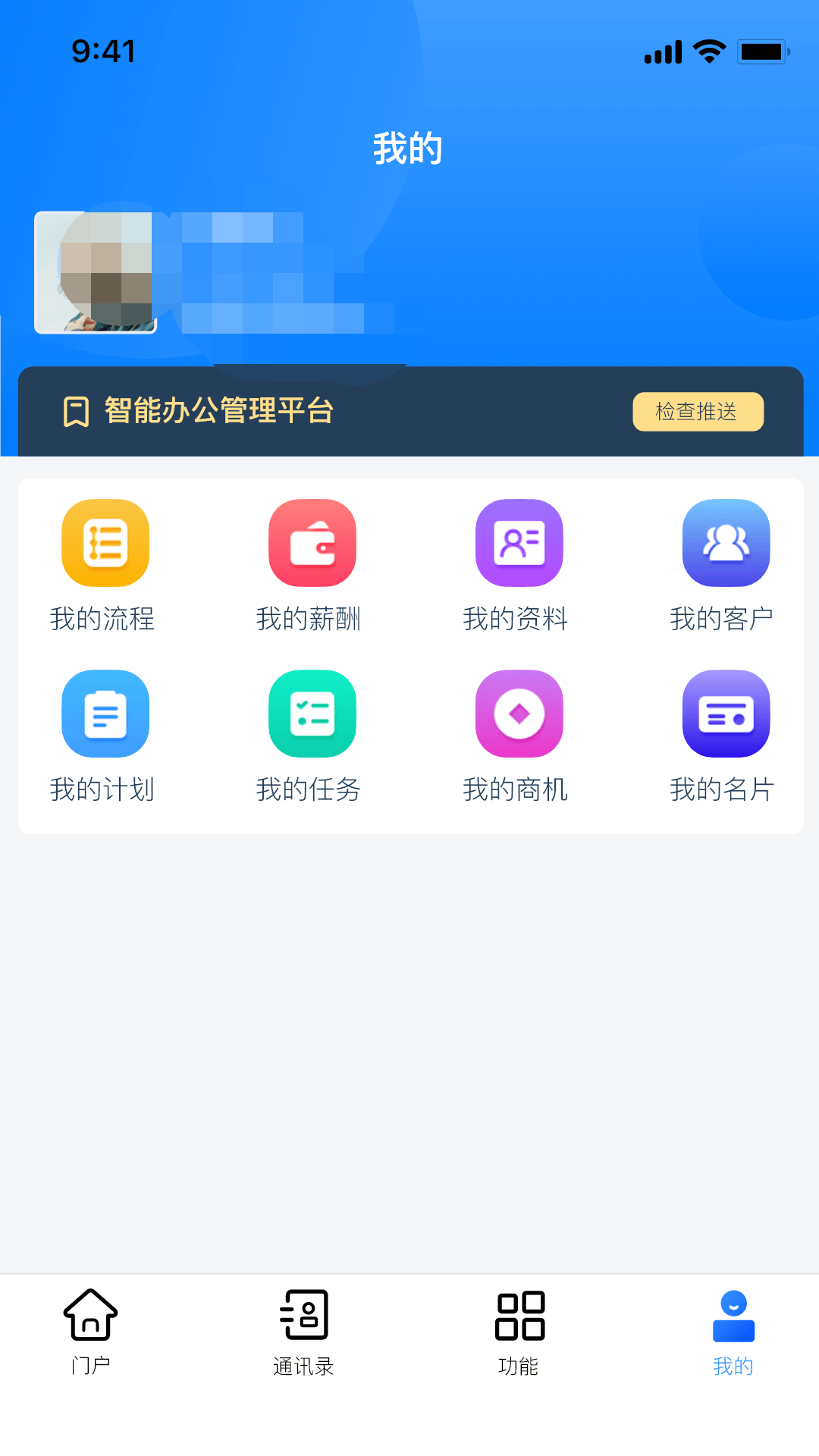Open the 功能 tab
Image resolution: width=819 pixels, height=1456 pixels.
519,1335
